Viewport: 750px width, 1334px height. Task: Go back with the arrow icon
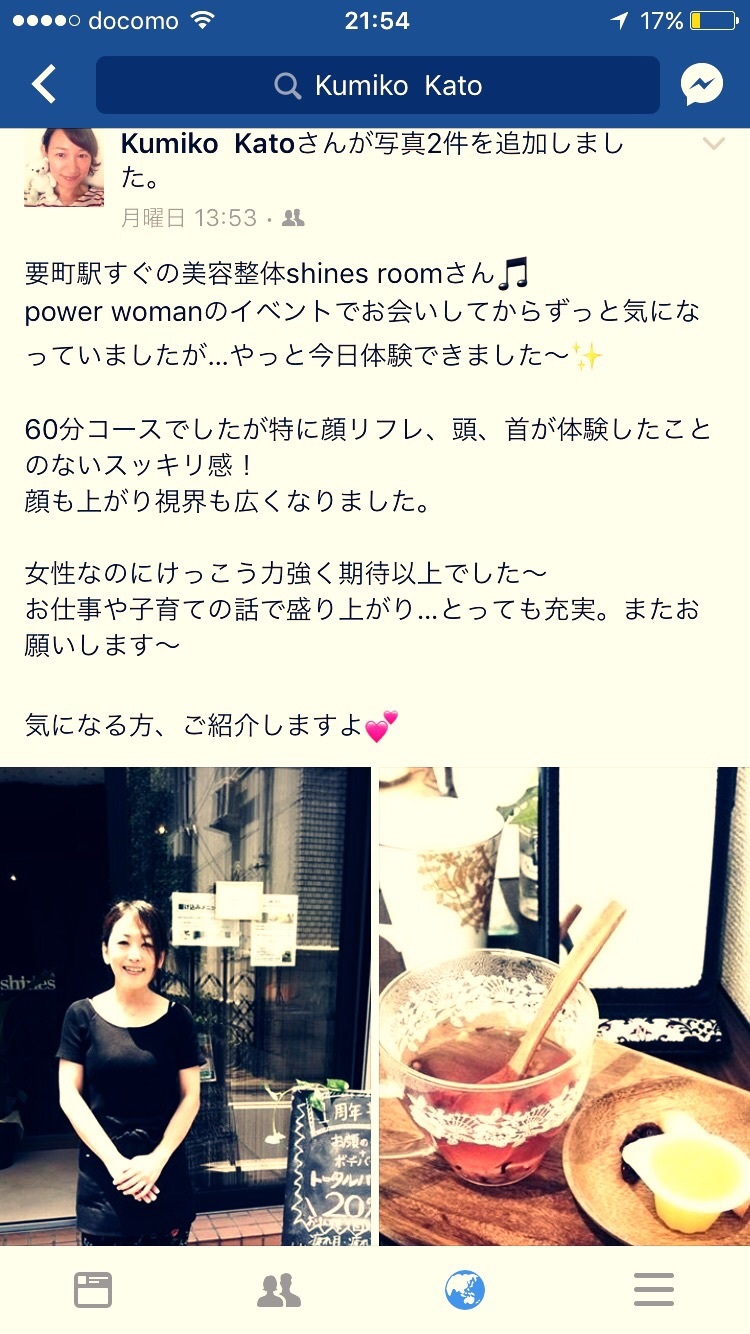tap(44, 85)
